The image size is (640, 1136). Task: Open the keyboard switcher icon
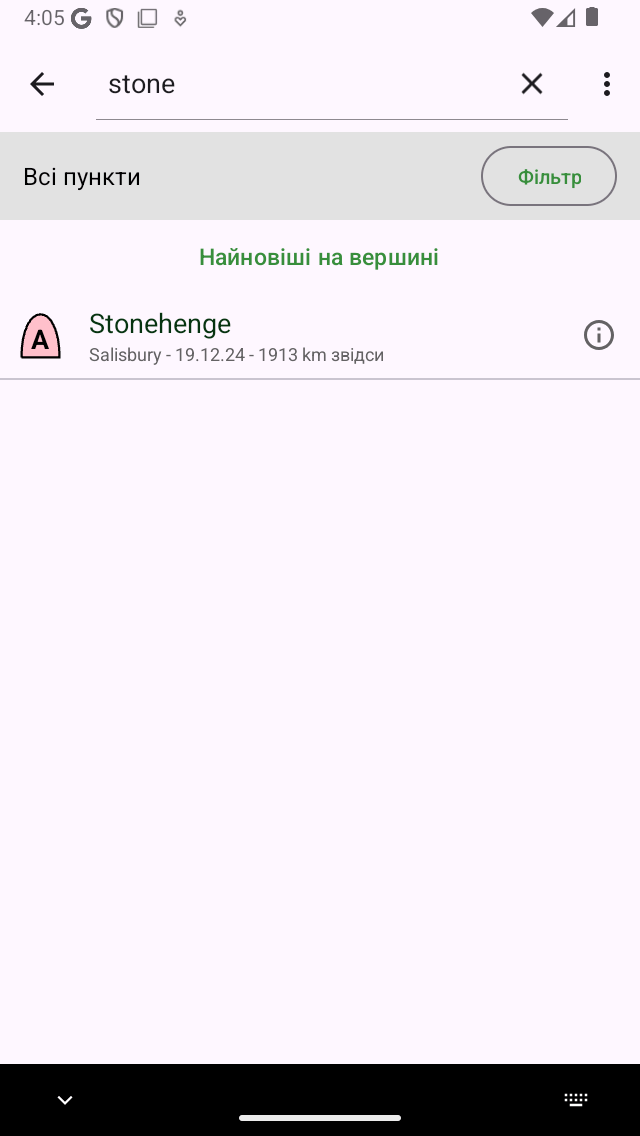click(x=576, y=1100)
